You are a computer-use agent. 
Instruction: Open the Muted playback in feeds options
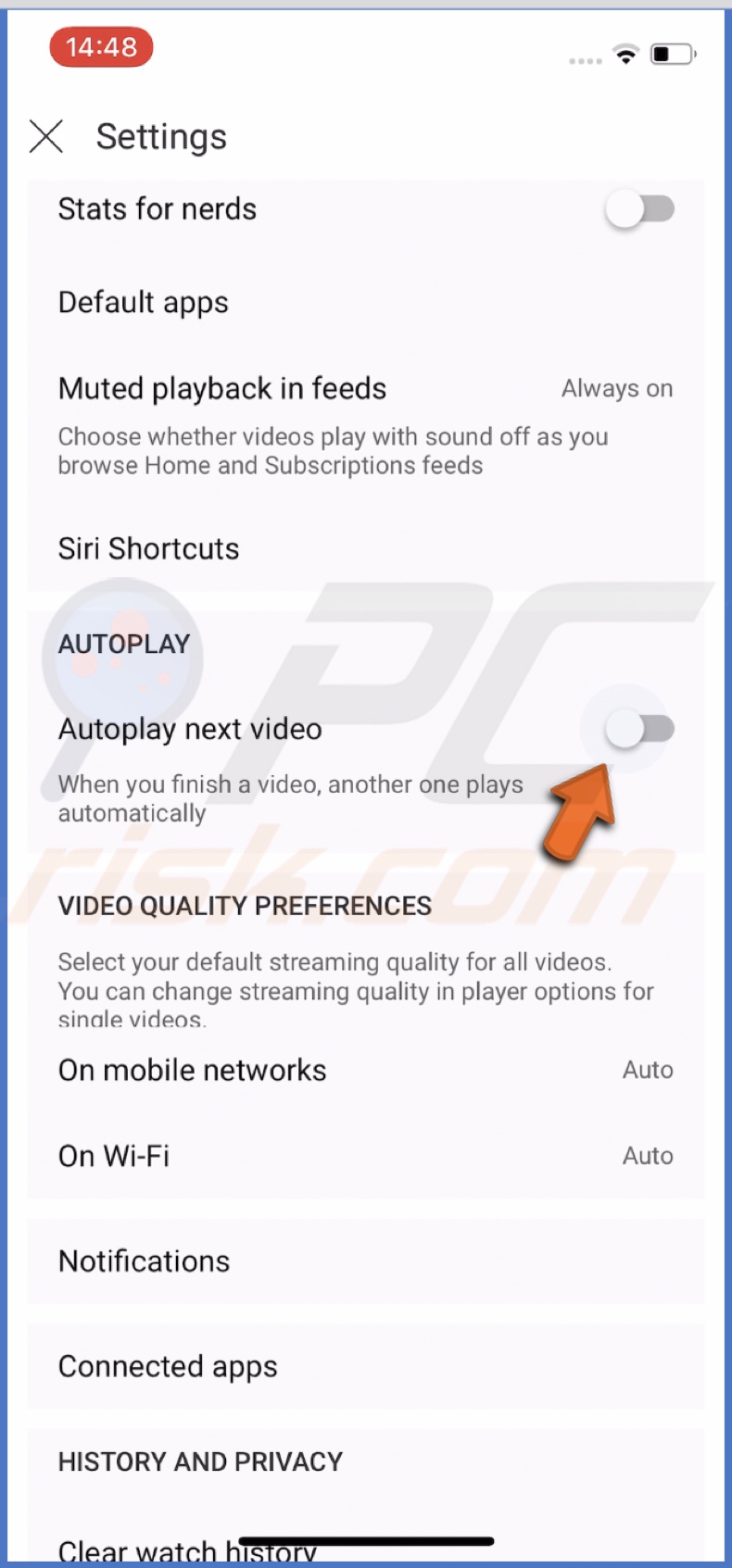point(222,388)
